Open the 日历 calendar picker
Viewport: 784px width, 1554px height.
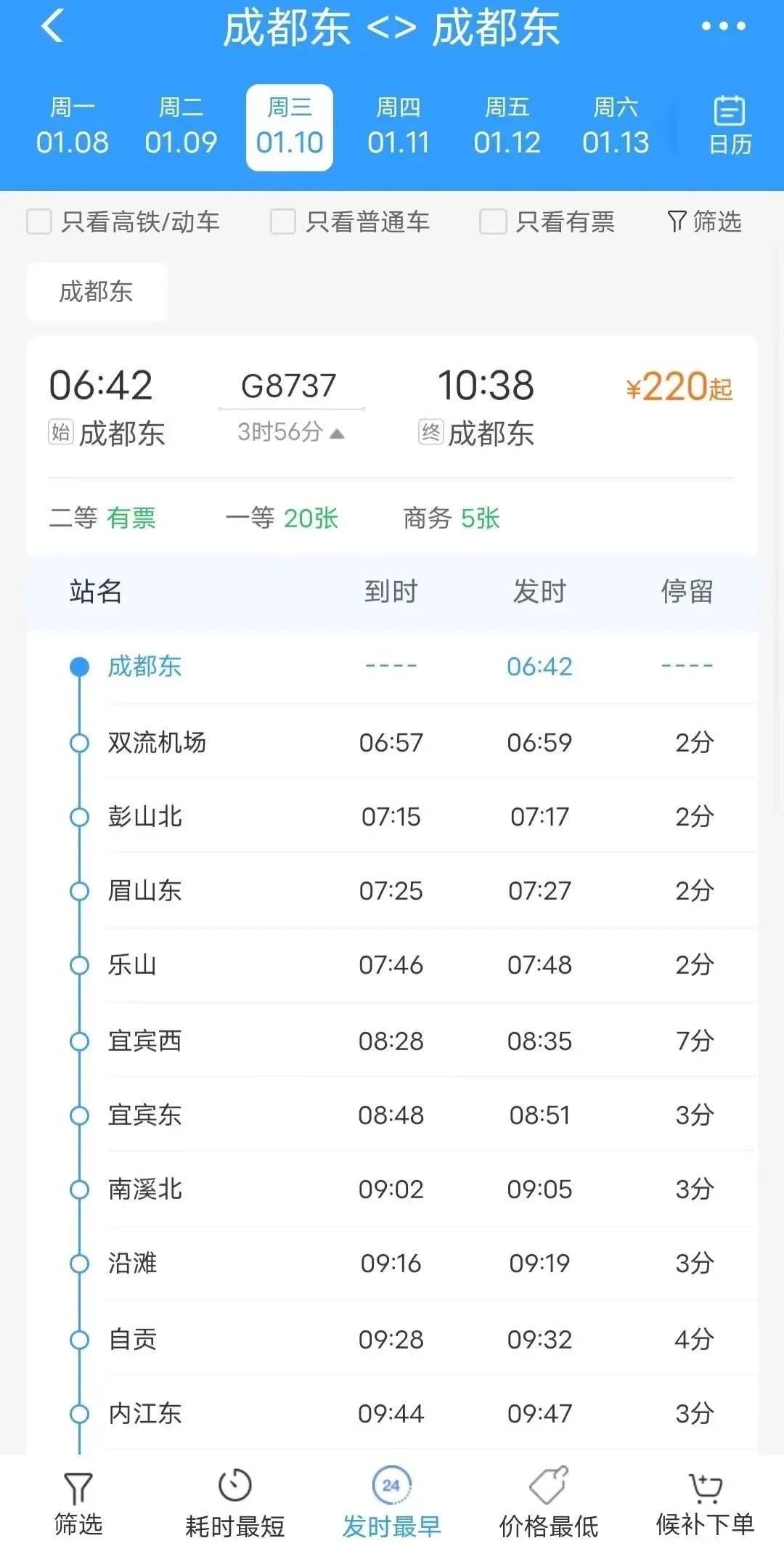(730, 126)
